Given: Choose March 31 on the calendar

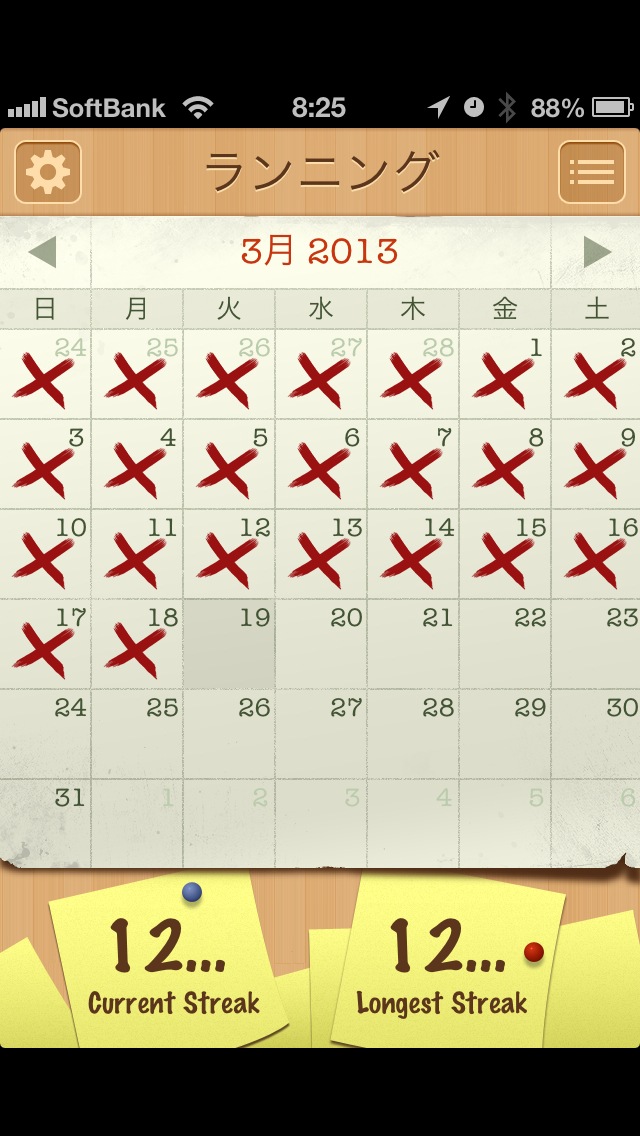Looking at the screenshot, I should (45, 825).
